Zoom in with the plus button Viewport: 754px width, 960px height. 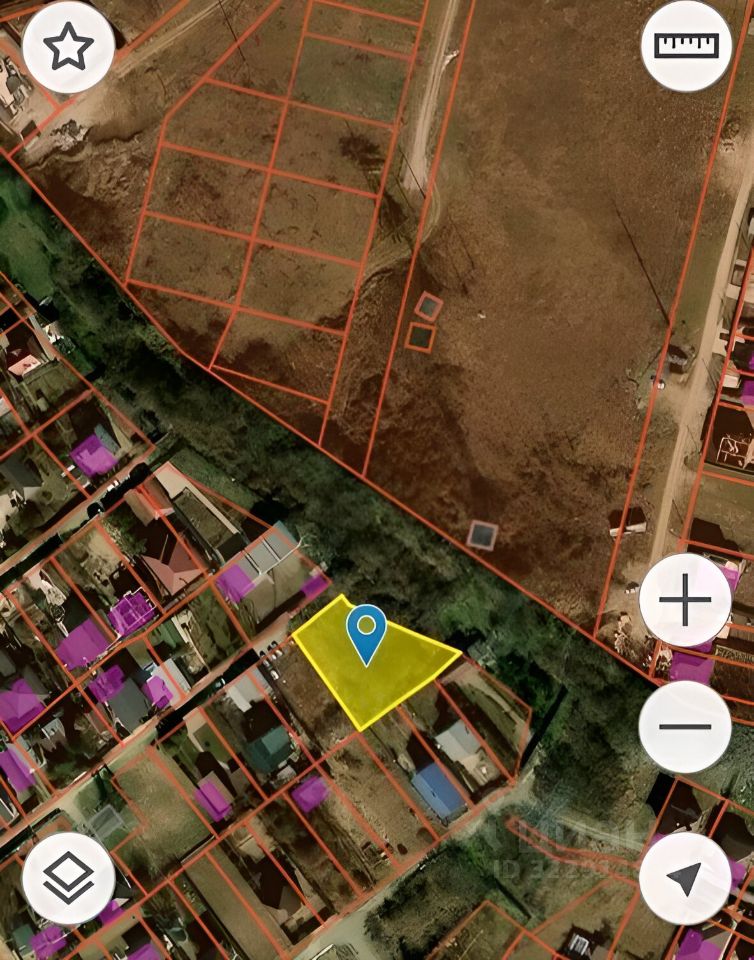pyautogui.click(x=686, y=601)
